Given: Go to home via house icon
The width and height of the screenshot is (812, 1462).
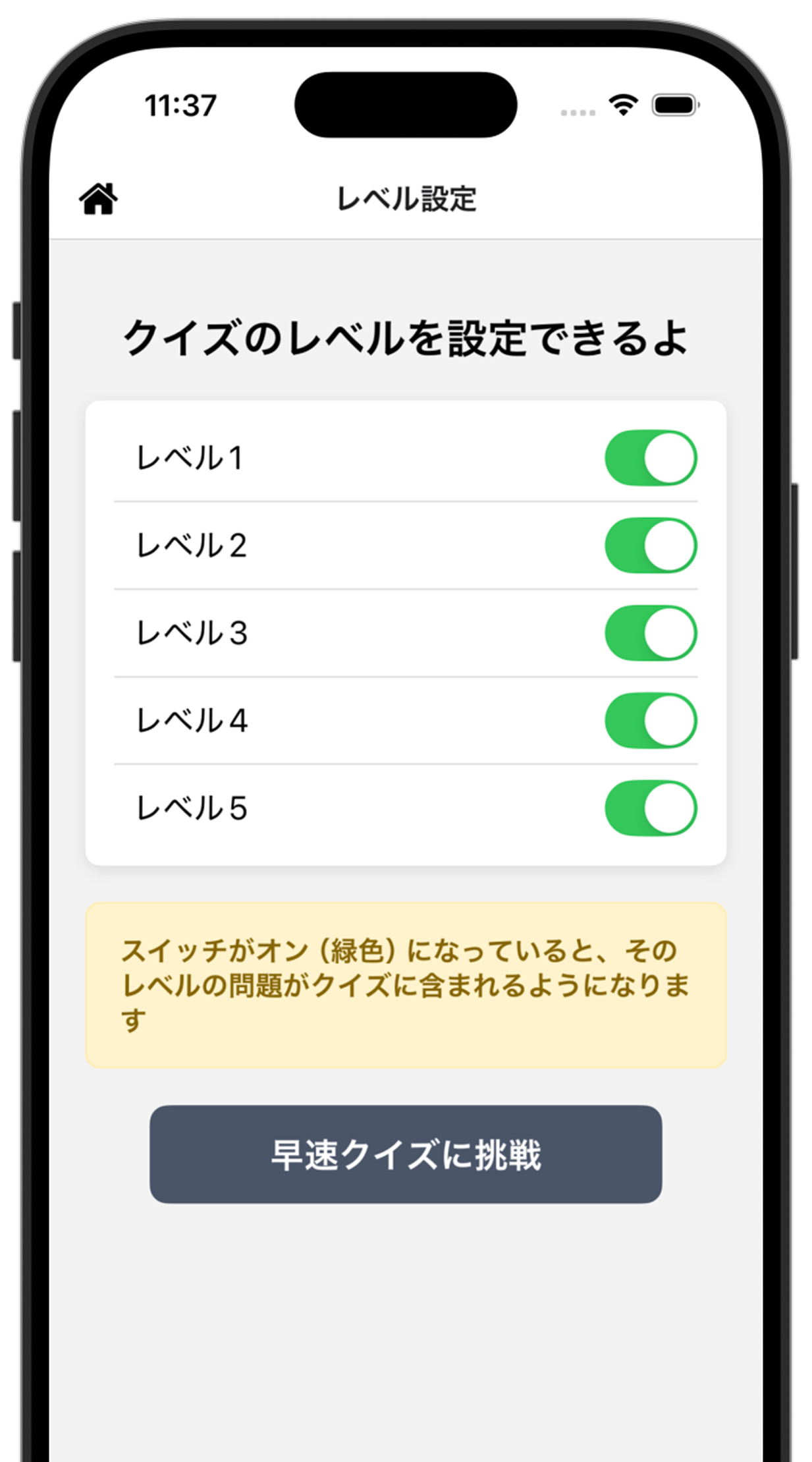Looking at the screenshot, I should (99, 199).
